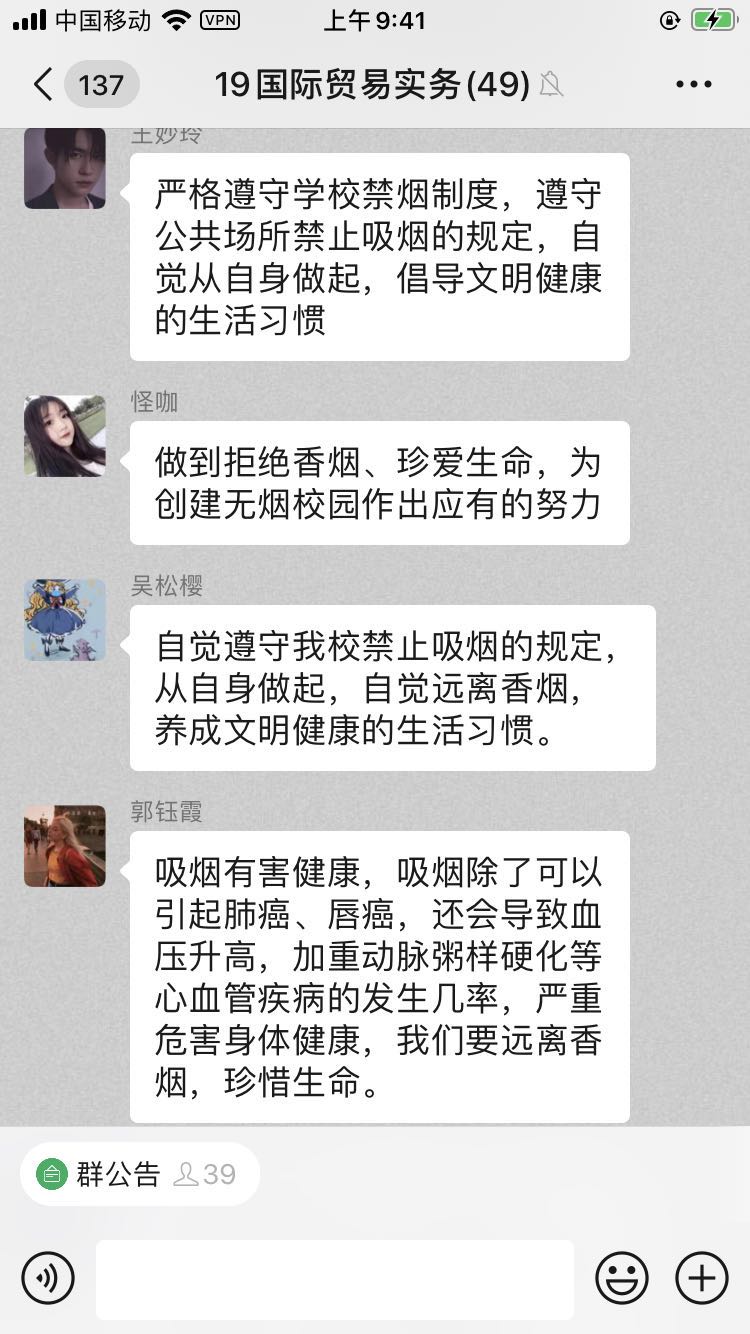Open the group chat overflow menu
Image resolution: width=750 pixels, height=1334 pixels.
[x=693, y=85]
